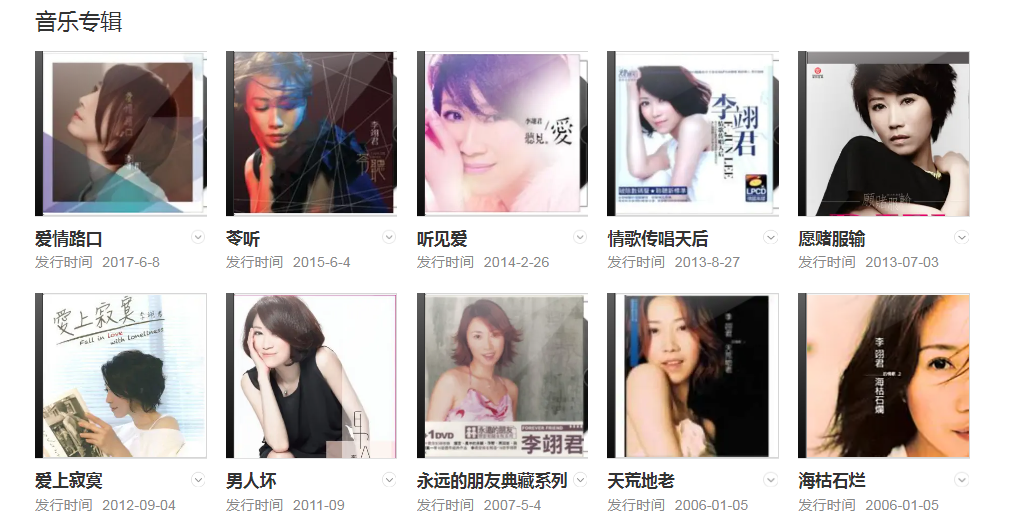The height and width of the screenshot is (526, 1014).
Task: Expand details for 情歌传唱天后
Action: pyautogui.click(x=771, y=238)
